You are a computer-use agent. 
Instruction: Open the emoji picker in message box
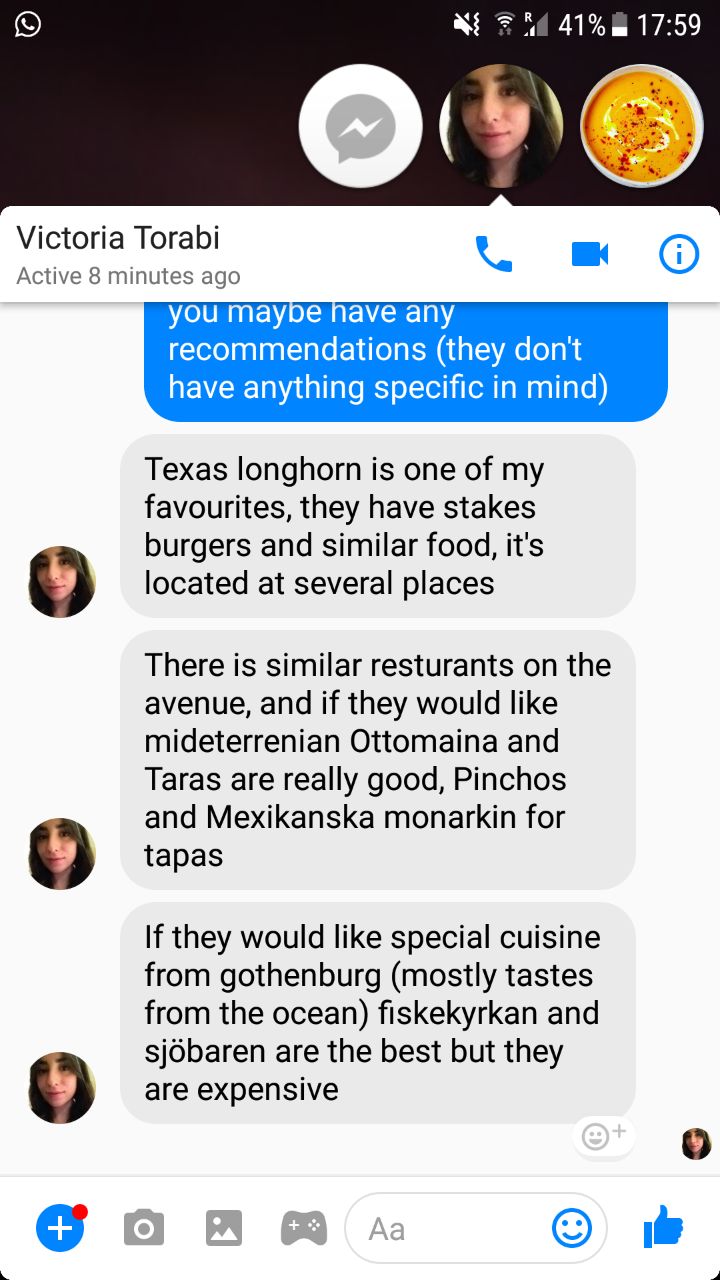(572, 1228)
